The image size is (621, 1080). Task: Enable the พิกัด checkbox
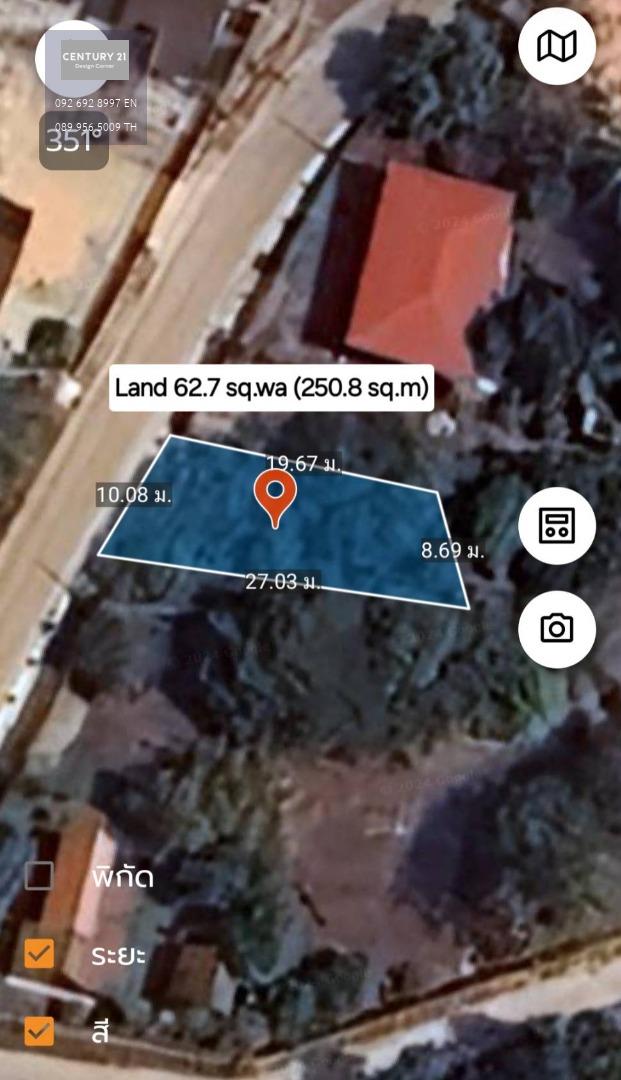pos(39,875)
